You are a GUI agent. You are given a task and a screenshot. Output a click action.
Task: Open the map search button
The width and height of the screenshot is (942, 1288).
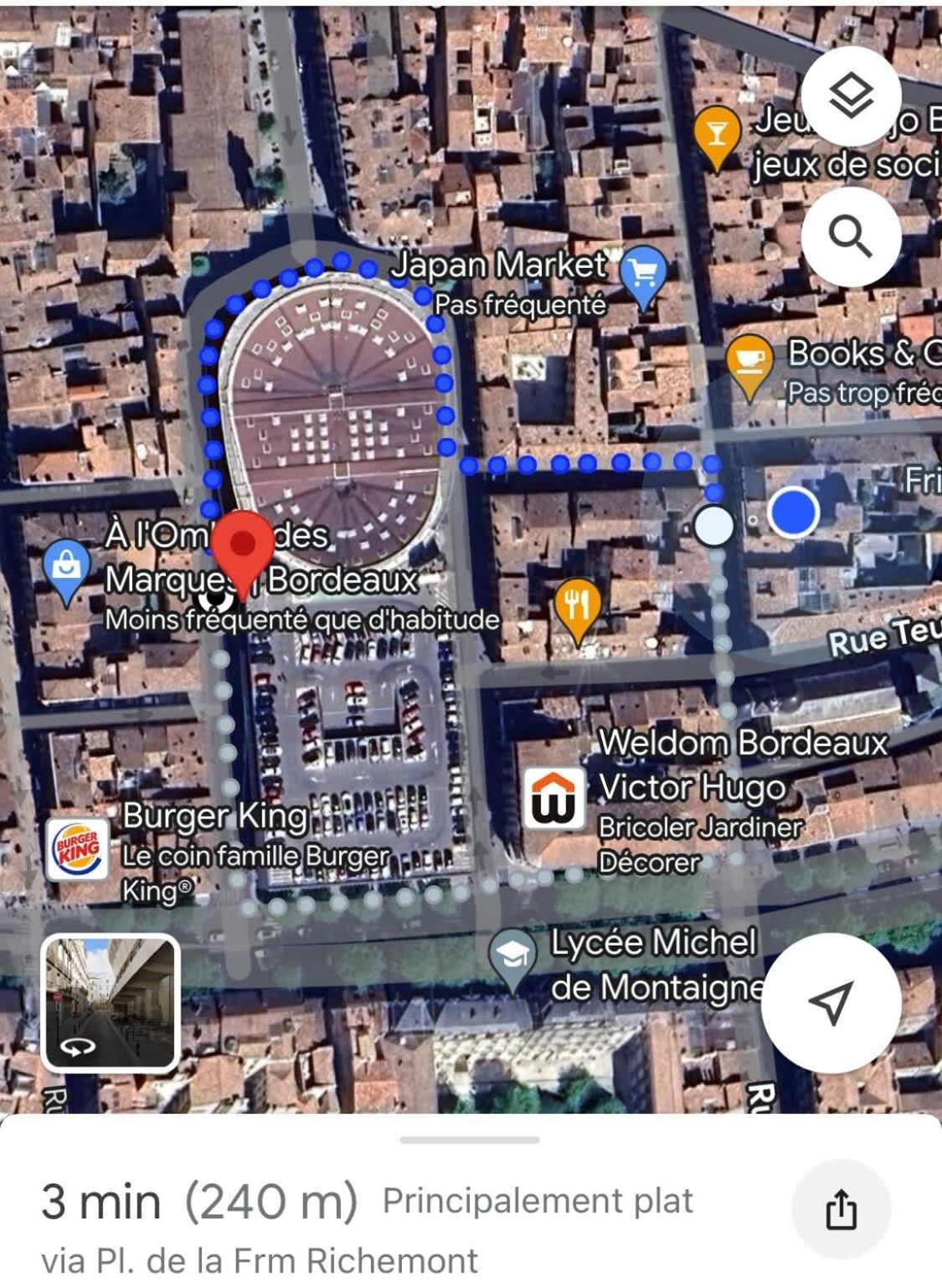coord(851,237)
